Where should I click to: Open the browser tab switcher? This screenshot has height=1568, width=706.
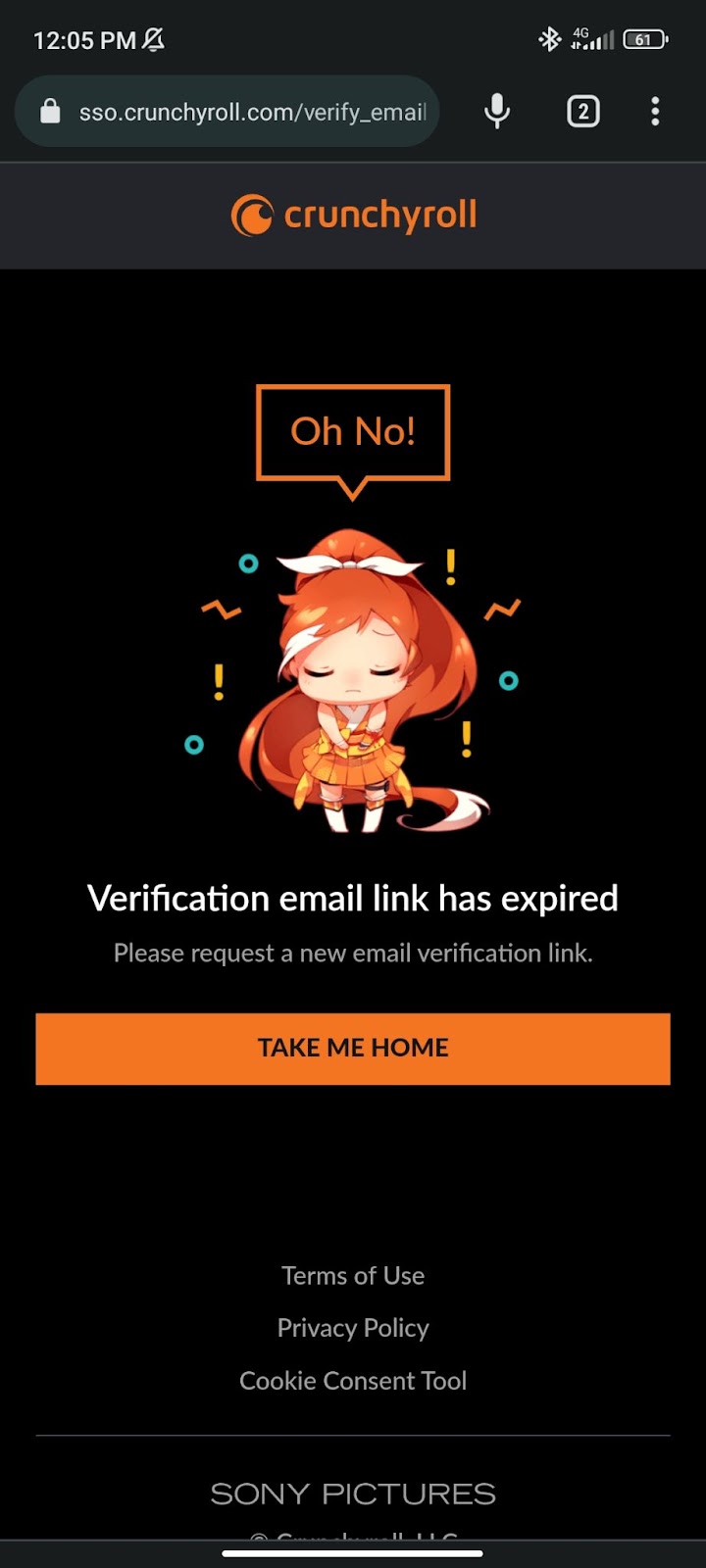click(582, 112)
